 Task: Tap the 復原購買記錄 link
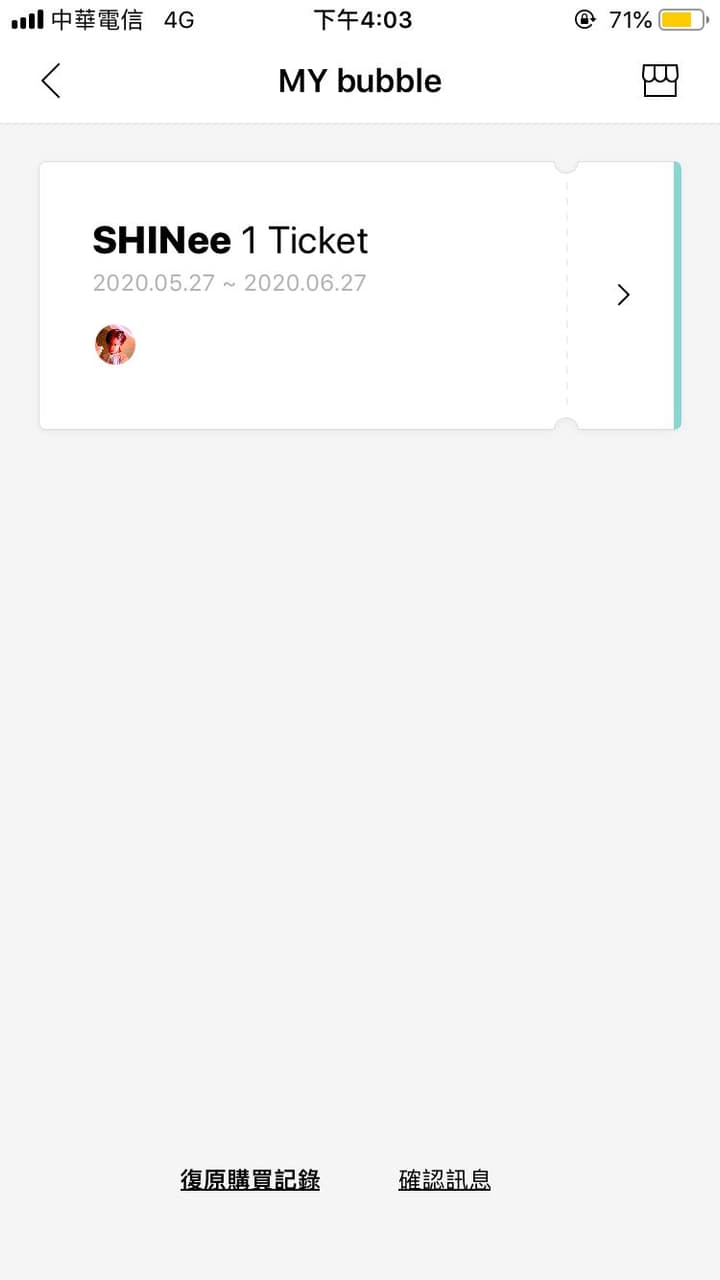[250, 1180]
